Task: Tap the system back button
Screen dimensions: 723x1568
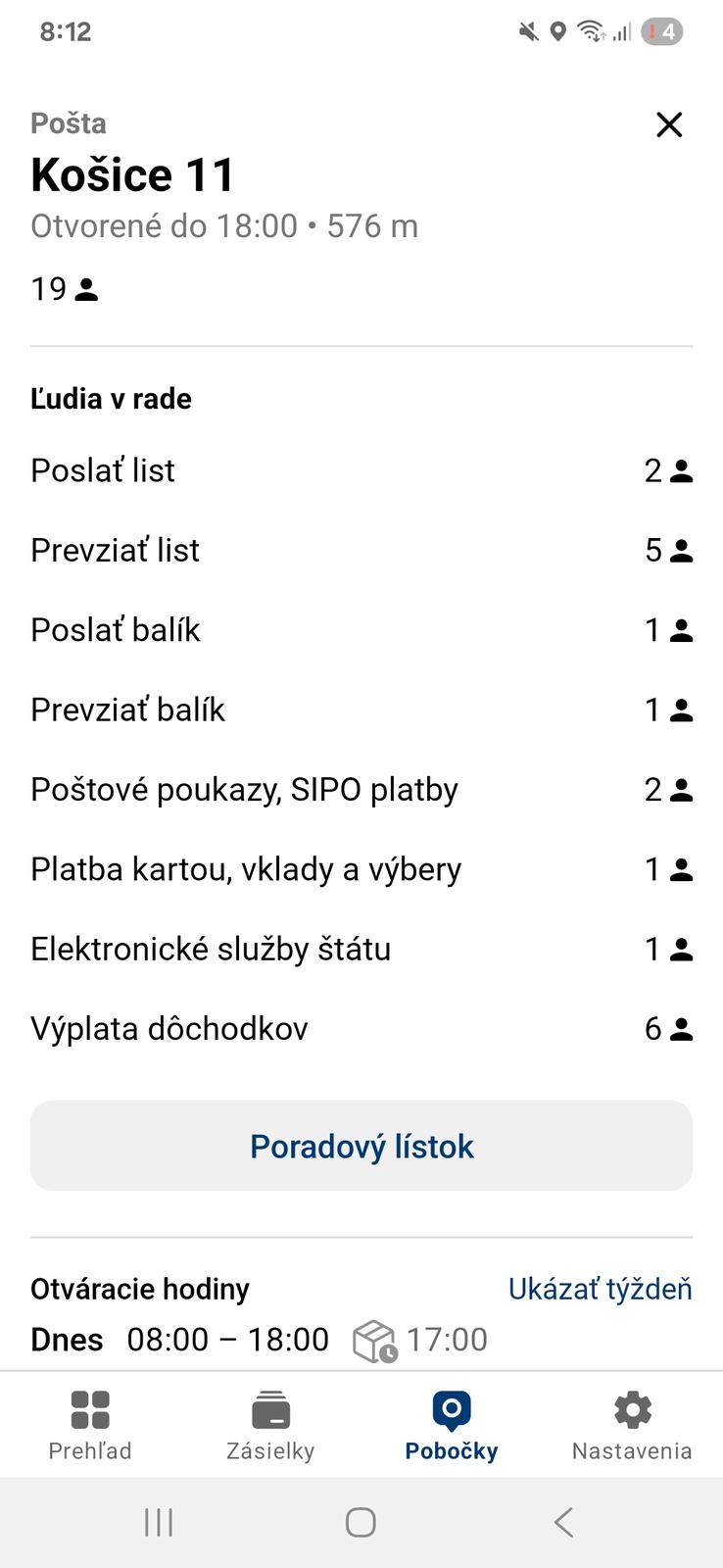Action: 563,1522
